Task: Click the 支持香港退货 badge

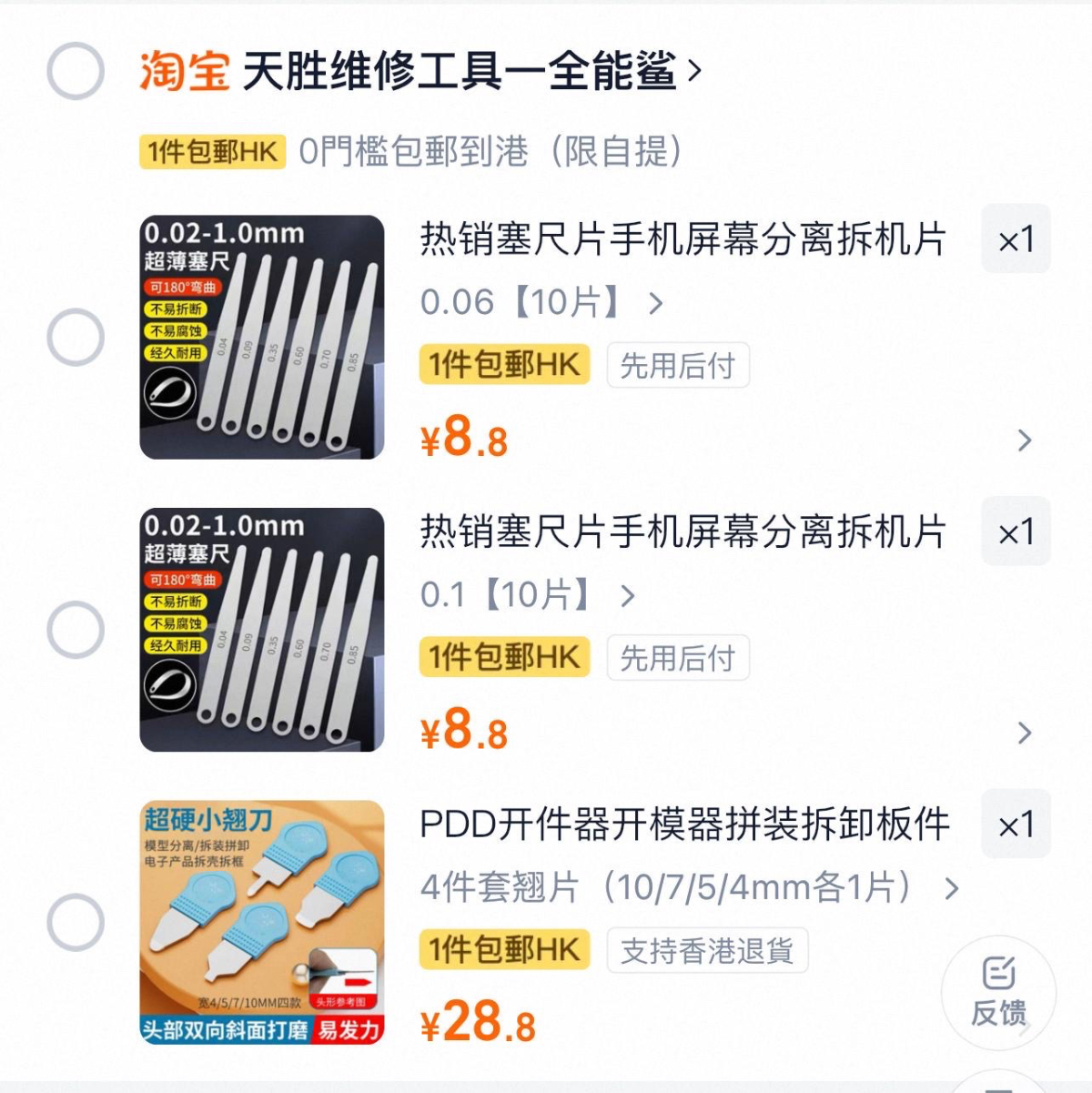Action: pyautogui.click(x=709, y=950)
